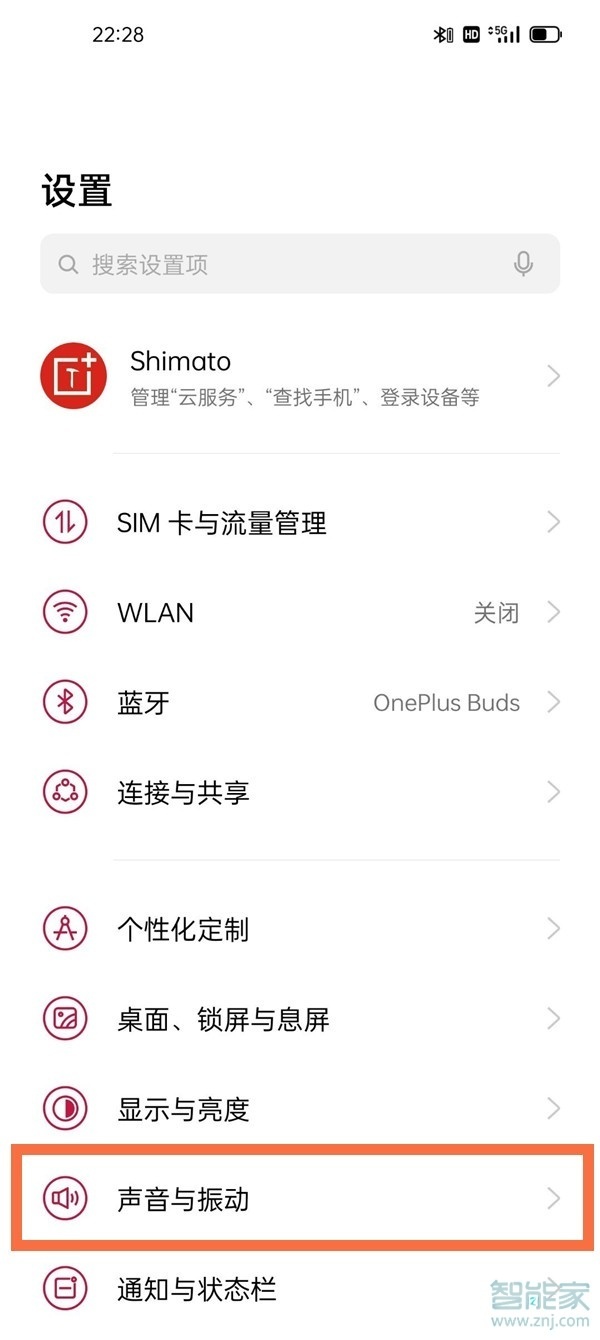Enter 桌面、锁屏与息屏 settings
This screenshot has width=600, height=1340.
click(300, 1020)
